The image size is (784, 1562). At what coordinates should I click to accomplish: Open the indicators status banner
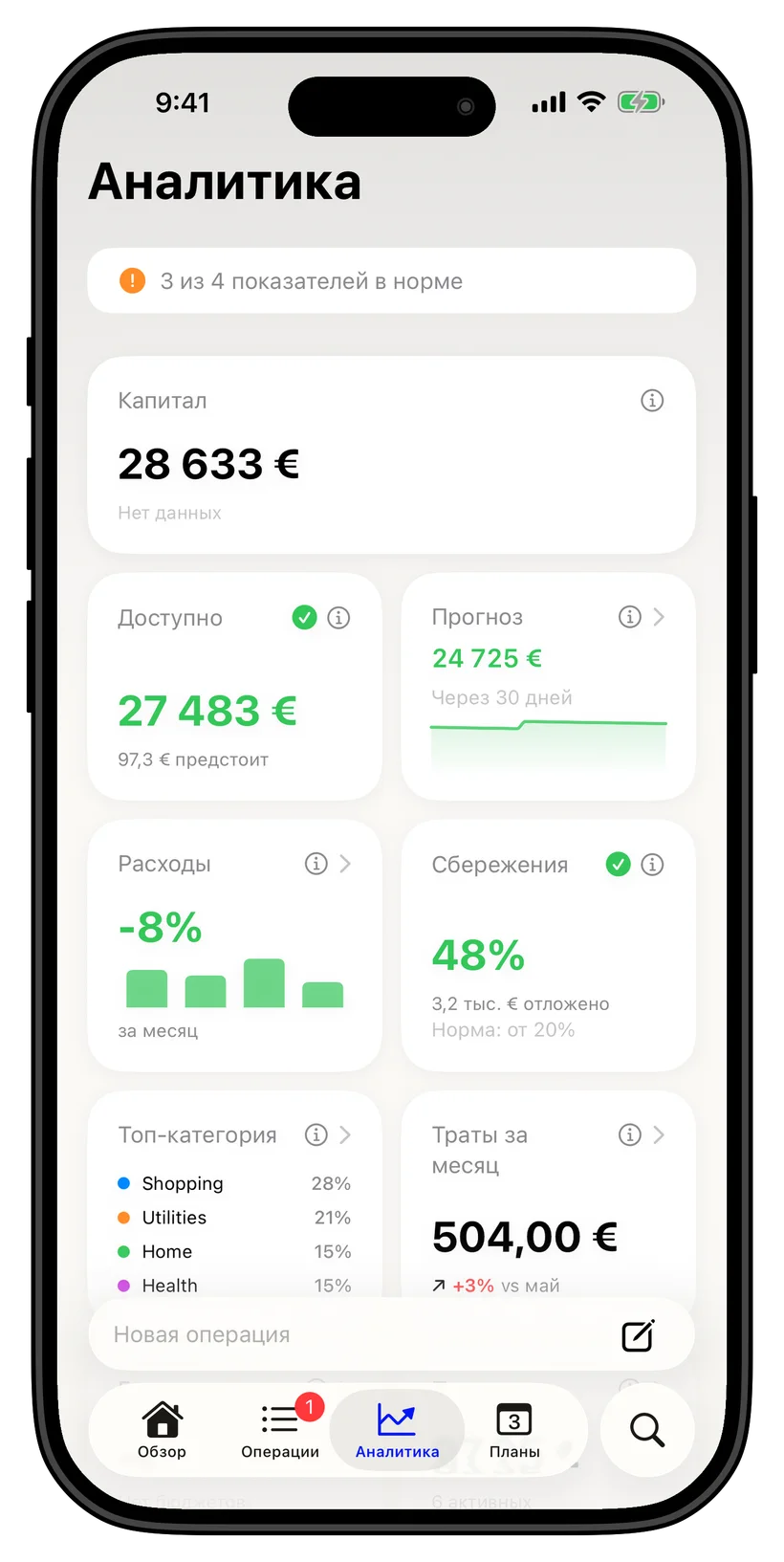point(391,281)
